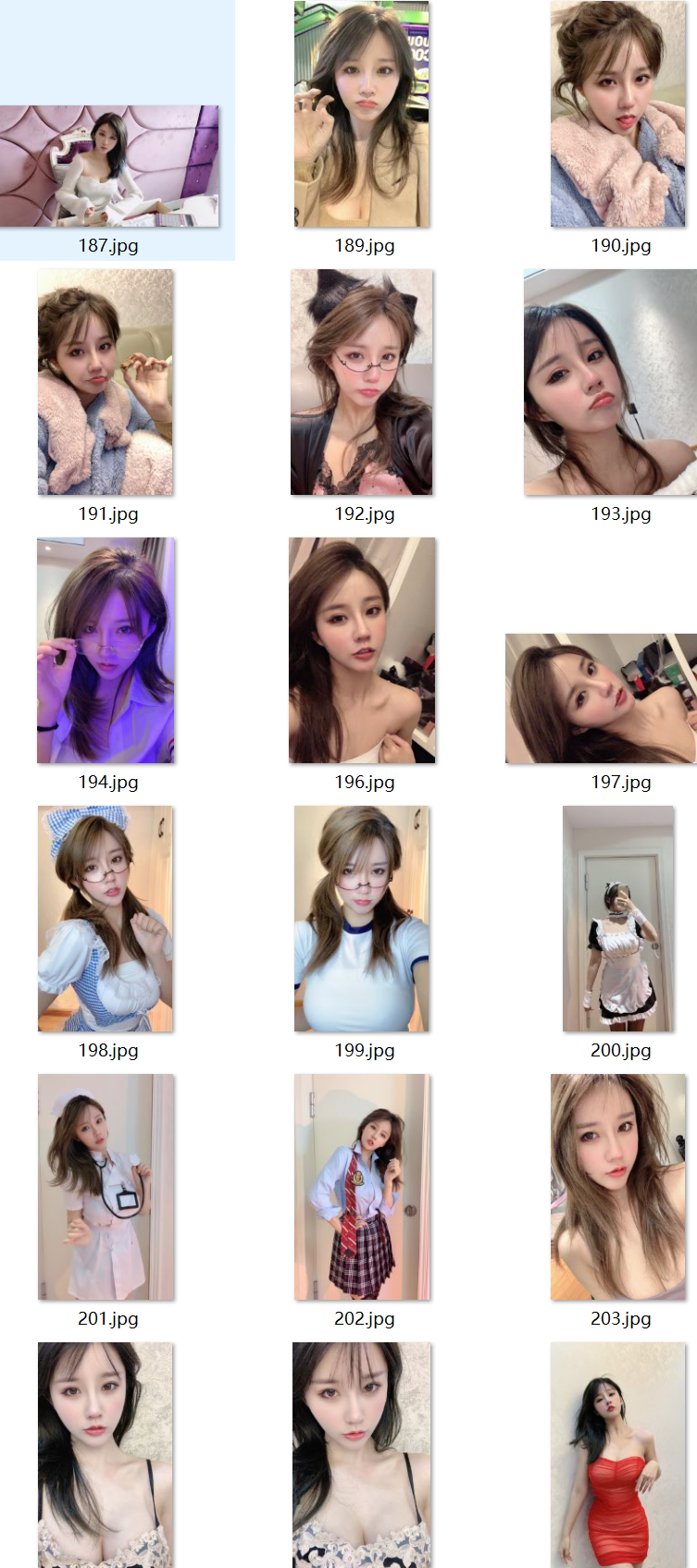This screenshot has width=697, height=1568.
Task: Select image 198.jpg
Action: (106, 919)
